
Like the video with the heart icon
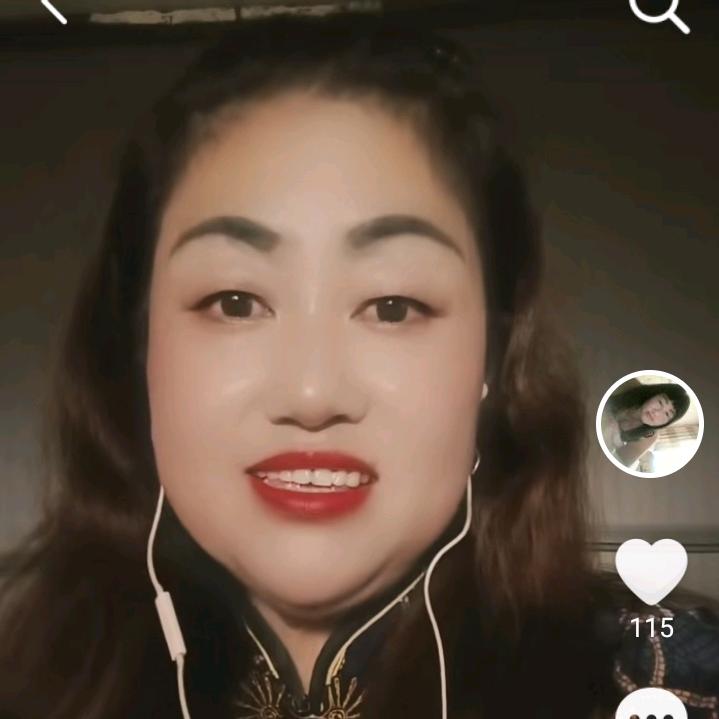650,572
